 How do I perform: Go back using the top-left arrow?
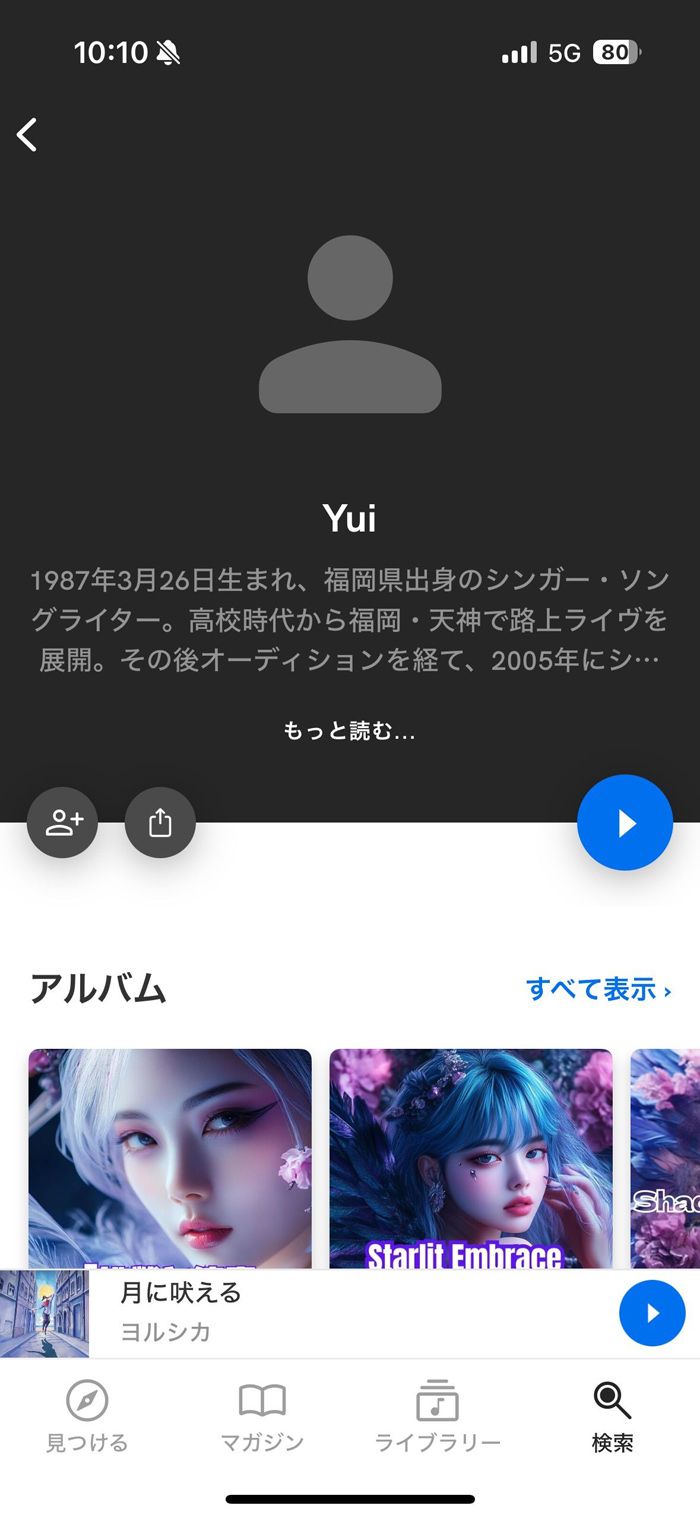[x=28, y=134]
